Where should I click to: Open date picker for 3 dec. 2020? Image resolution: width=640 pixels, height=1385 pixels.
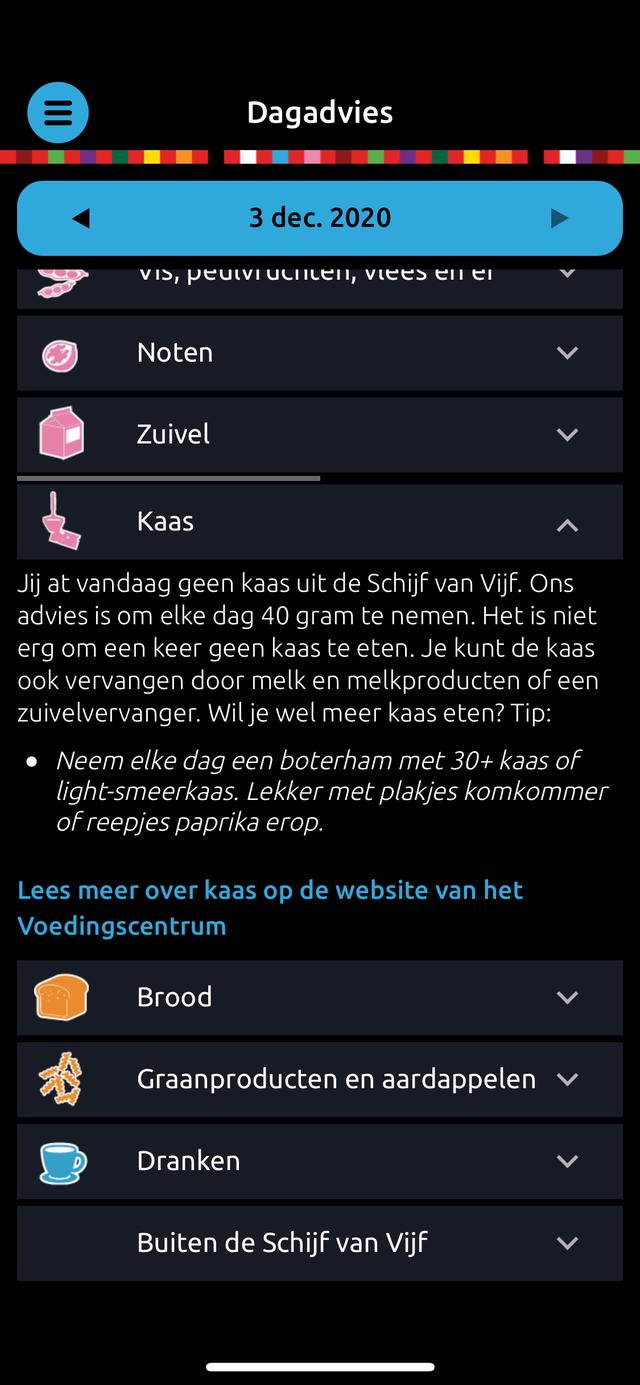tap(320, 218)
